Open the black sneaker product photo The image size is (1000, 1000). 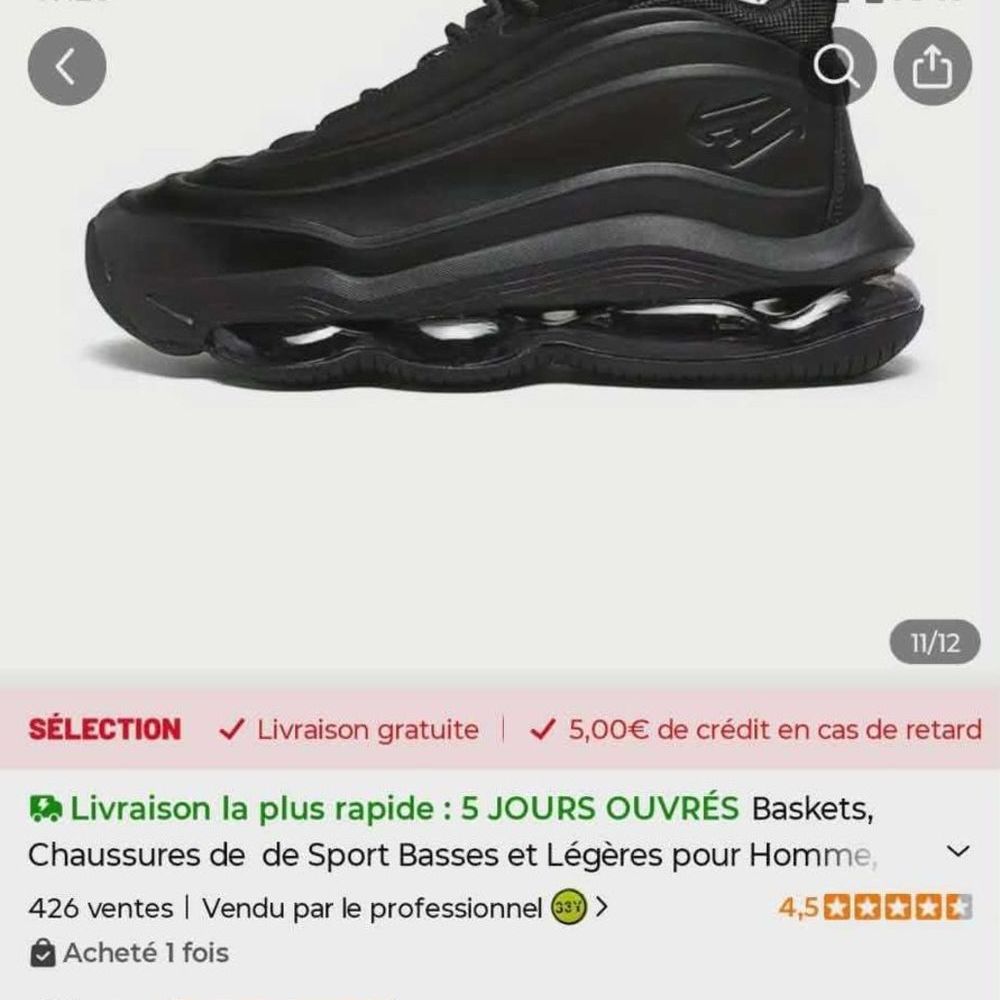click(x=500, y=250)
